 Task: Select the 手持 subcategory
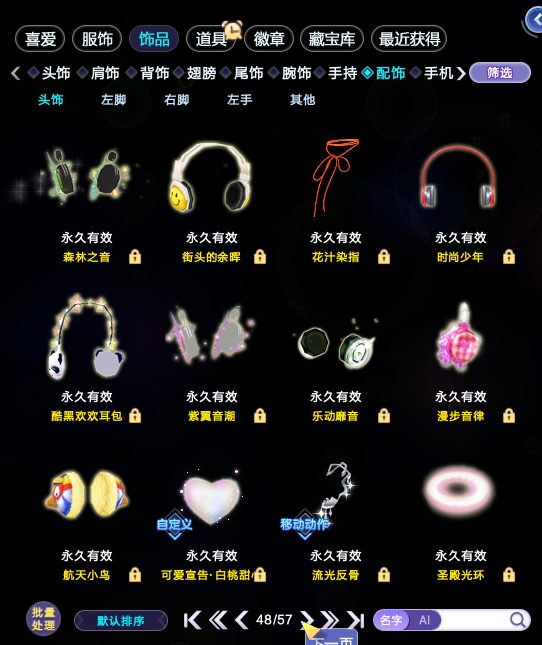click(342, 73)
